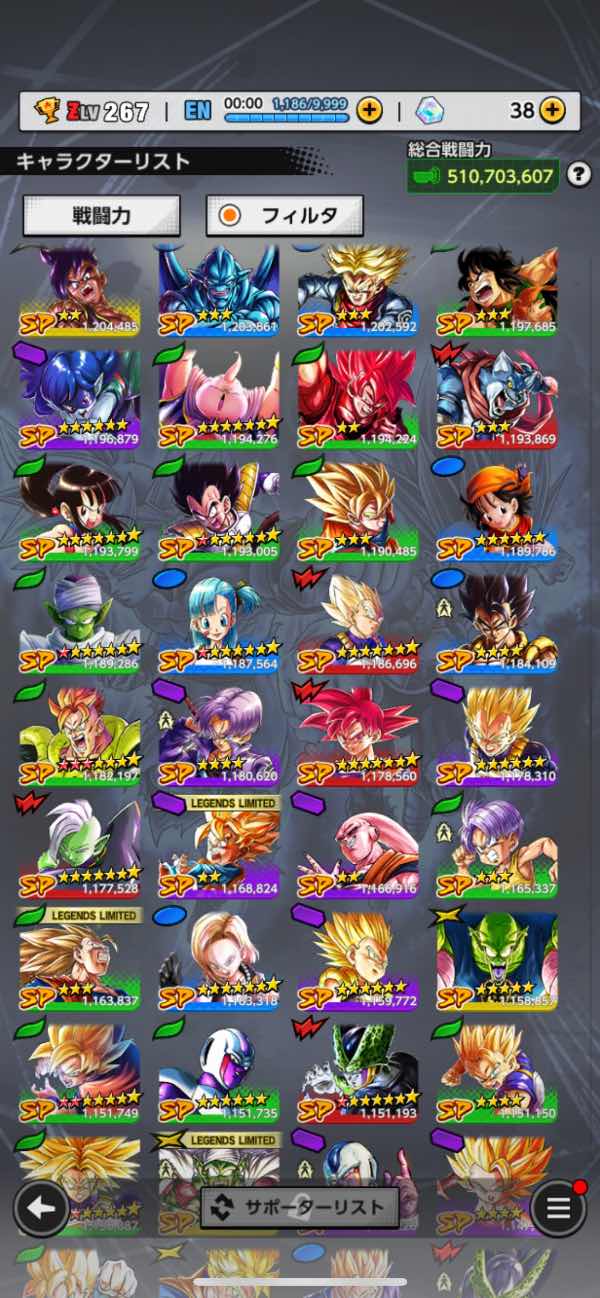The image size is (600, 1298).
Task: Select the Legends Limited character with power 1,168,824
Action: pos(219,848)
